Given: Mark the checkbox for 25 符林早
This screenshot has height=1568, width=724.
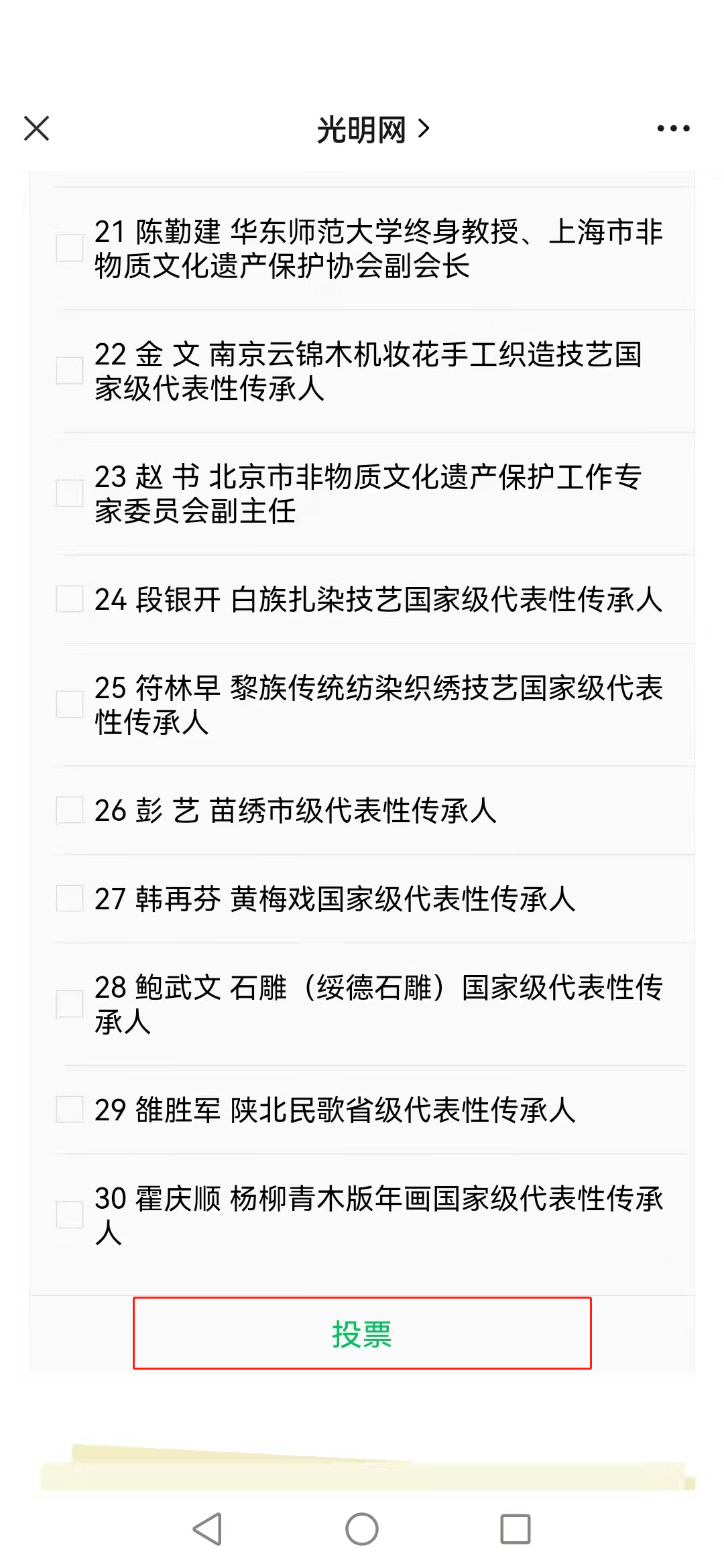Looking at the screenshot, I should click(70, 704).
